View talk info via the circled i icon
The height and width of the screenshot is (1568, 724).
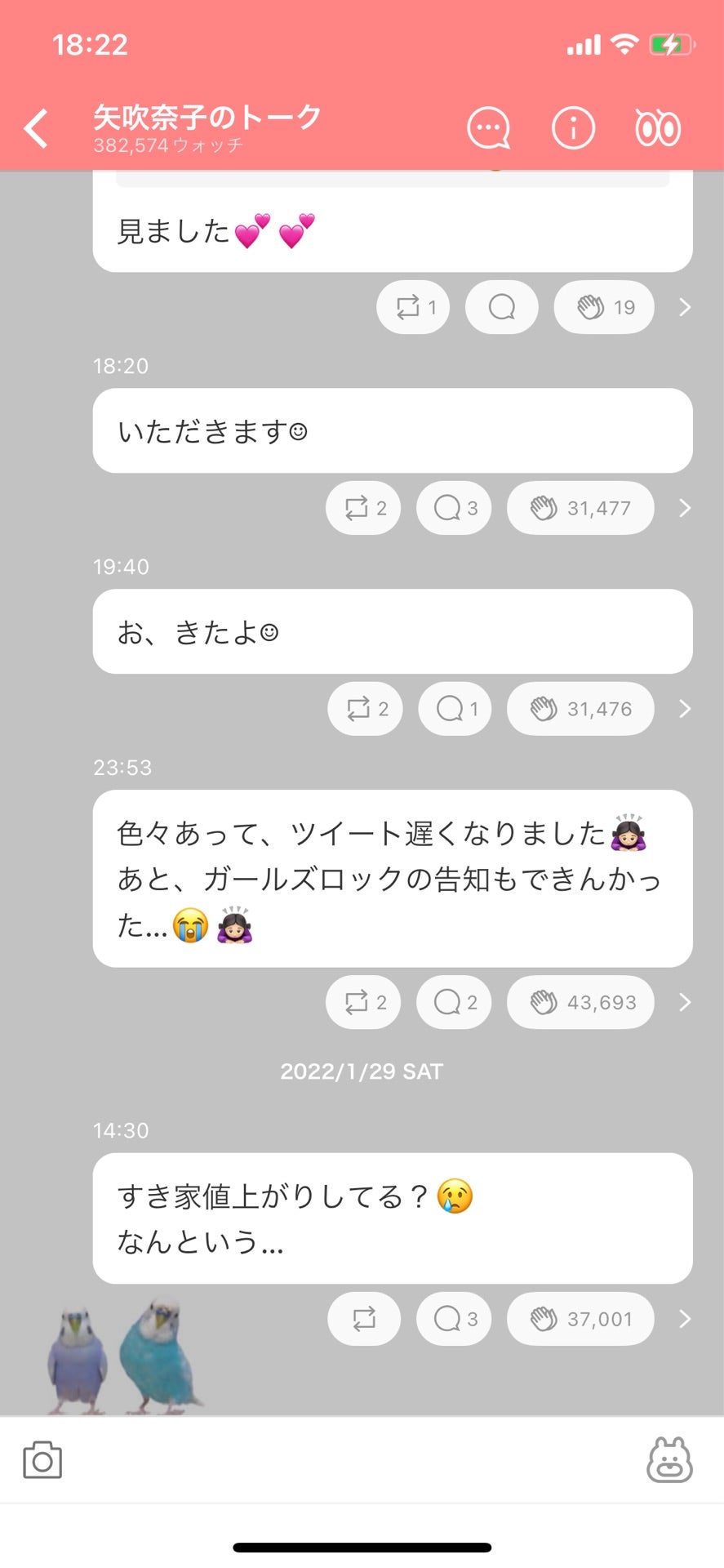pyautogui.click(x=572, y=128)
